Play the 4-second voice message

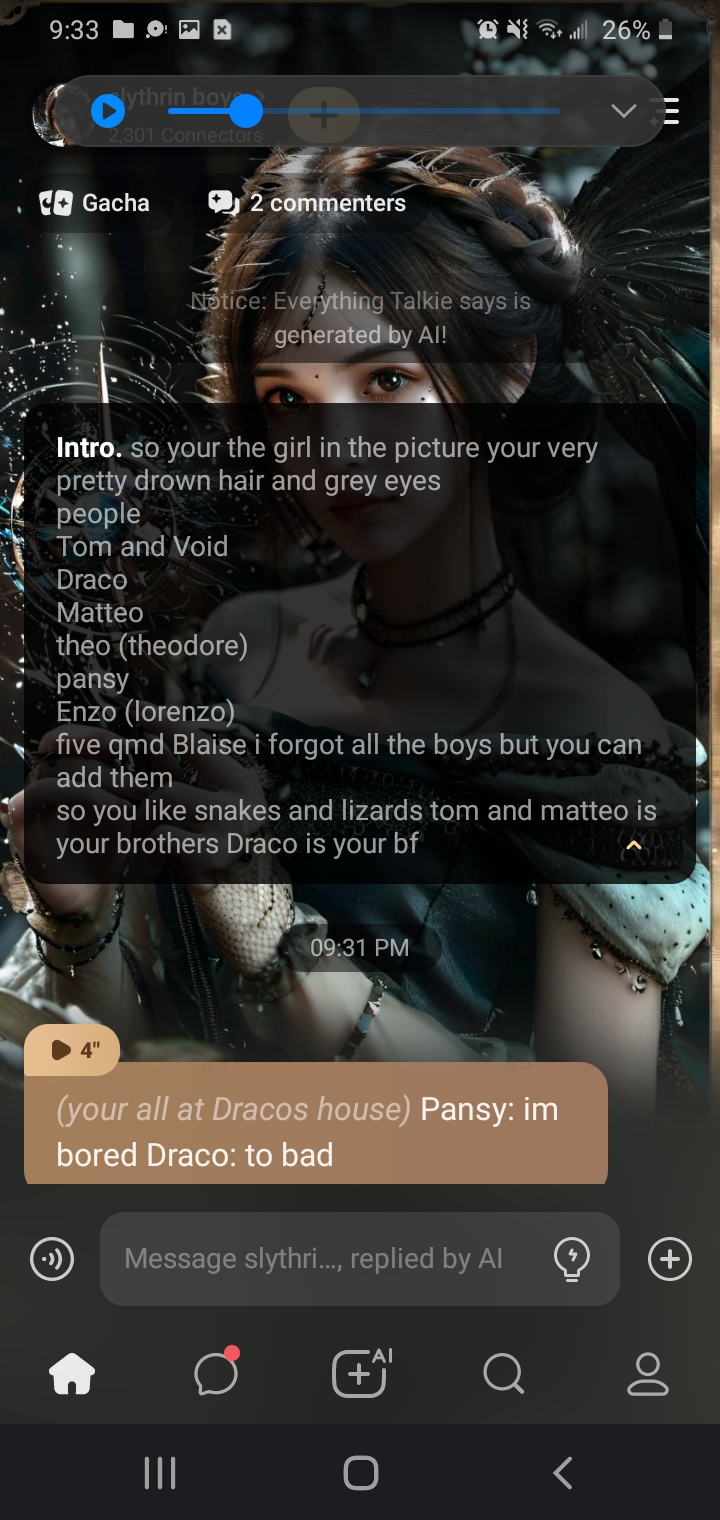point(72,1050)
